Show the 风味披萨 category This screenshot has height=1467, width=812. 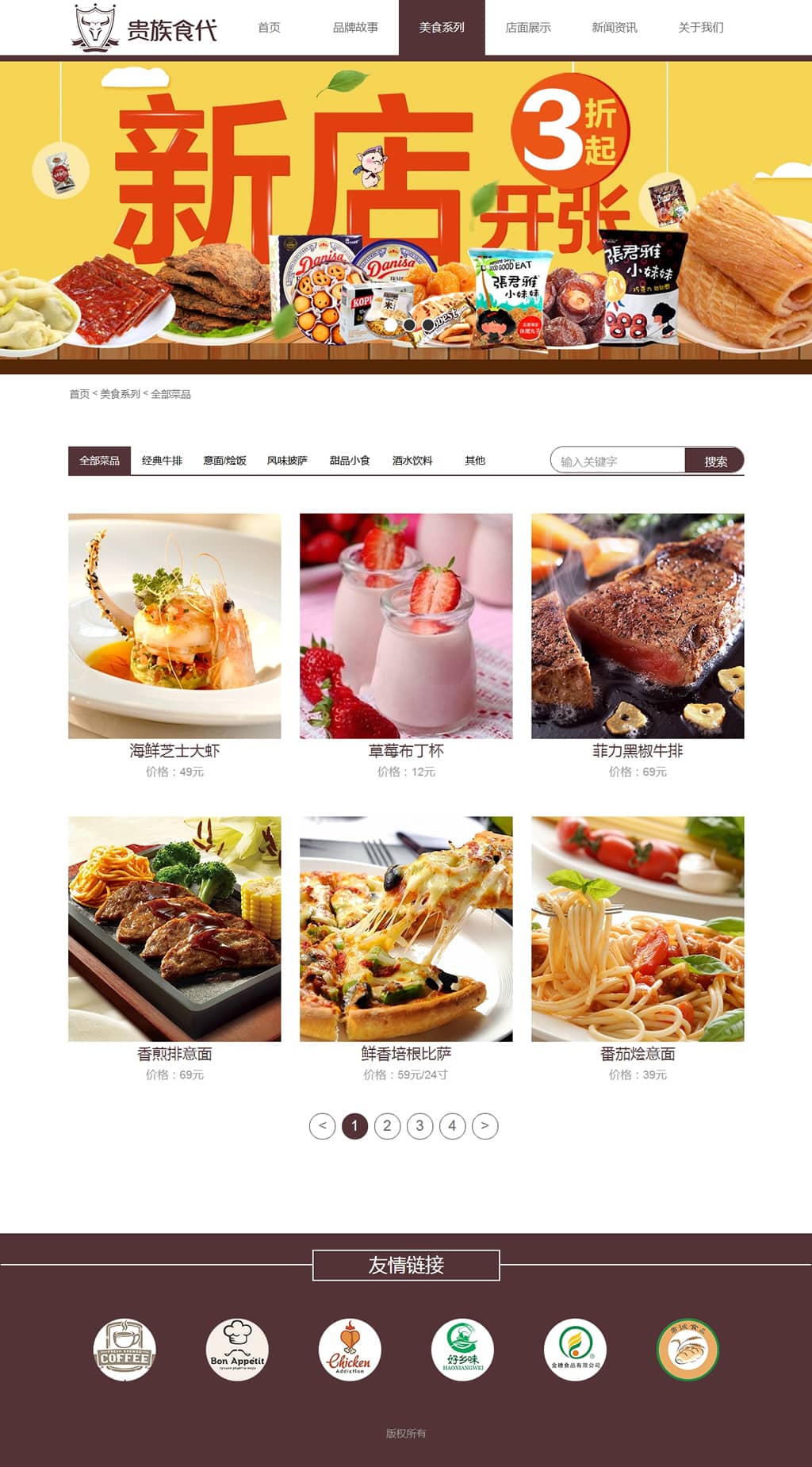[287, 461]
